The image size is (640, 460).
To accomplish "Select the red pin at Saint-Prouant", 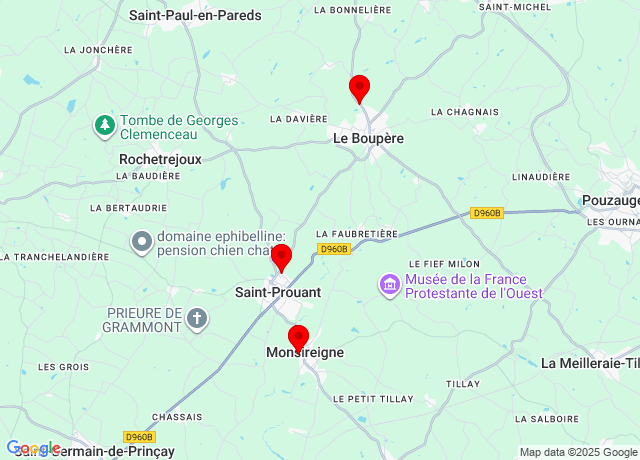I will point(281,257).
